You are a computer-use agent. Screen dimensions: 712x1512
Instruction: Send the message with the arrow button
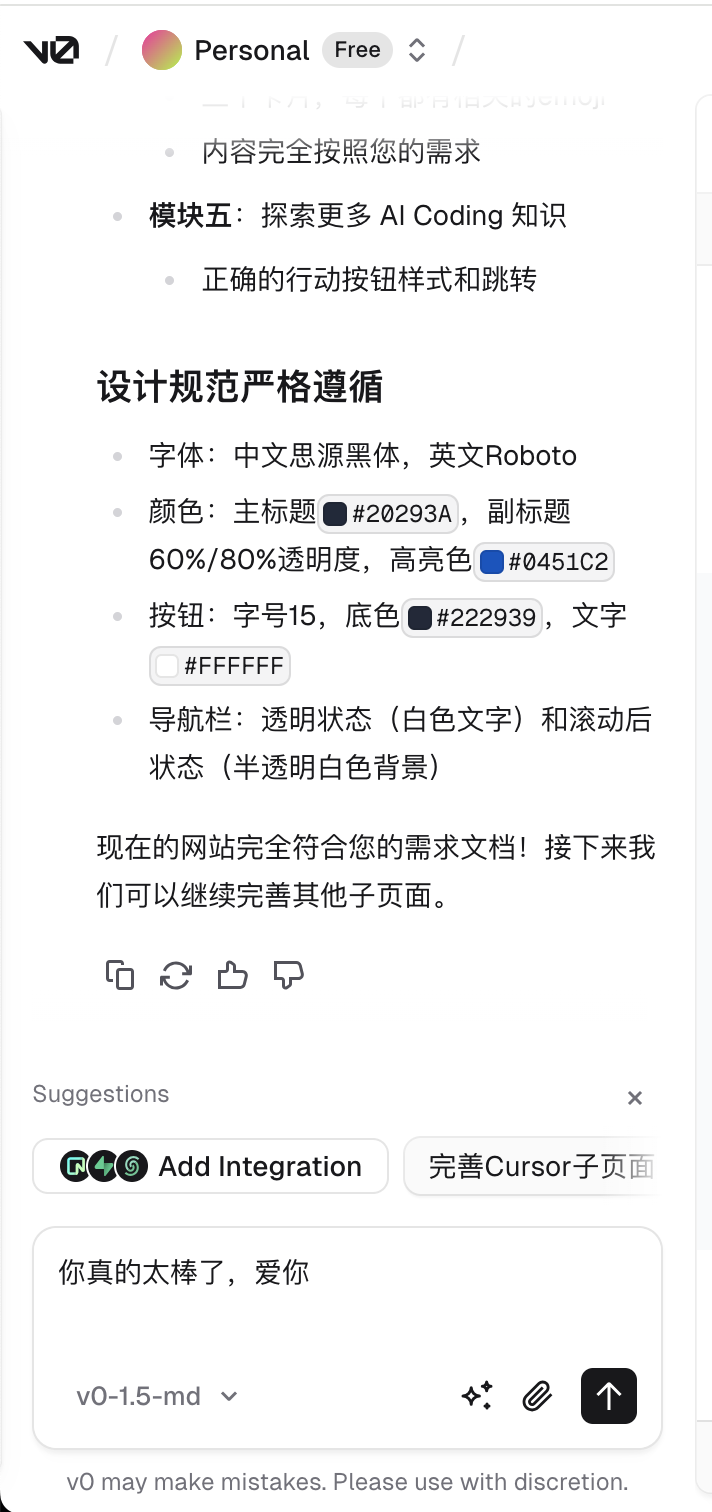point(609,1395)
